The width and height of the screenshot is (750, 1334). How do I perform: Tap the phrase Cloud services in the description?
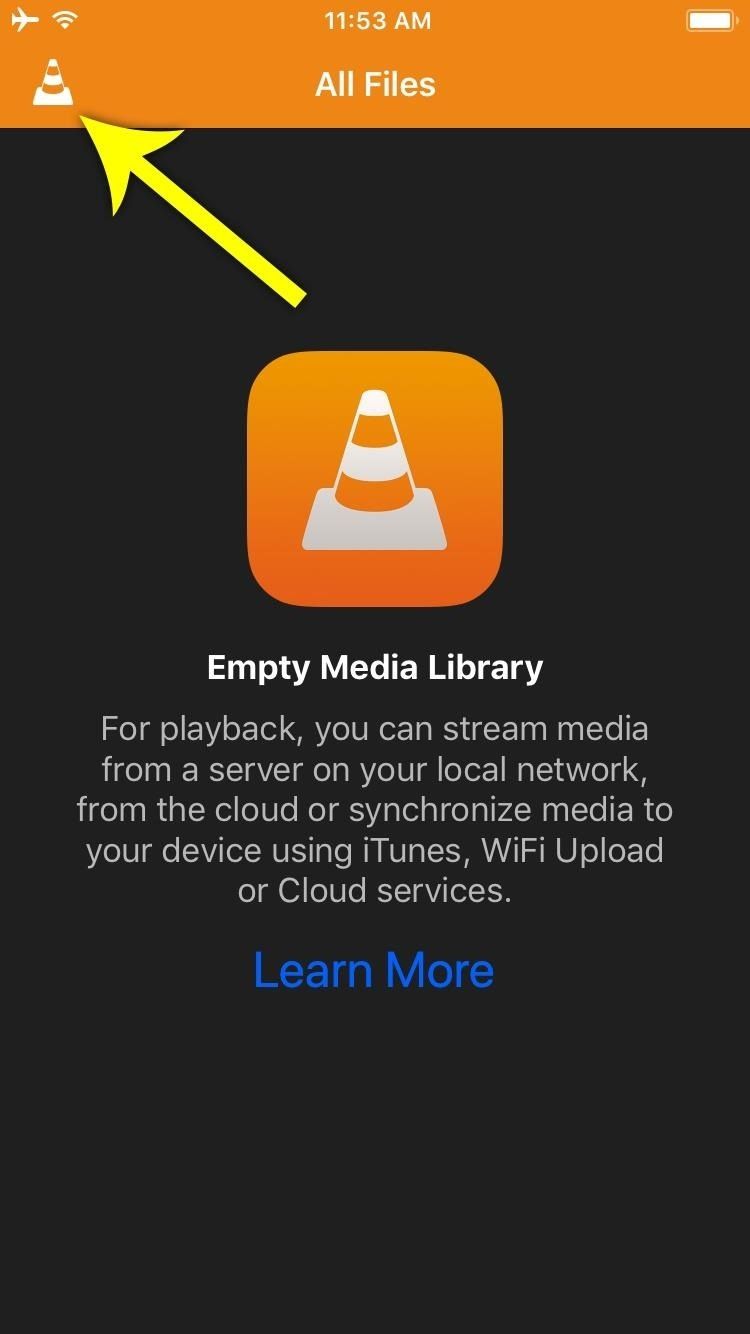click(x=390, y=890)
